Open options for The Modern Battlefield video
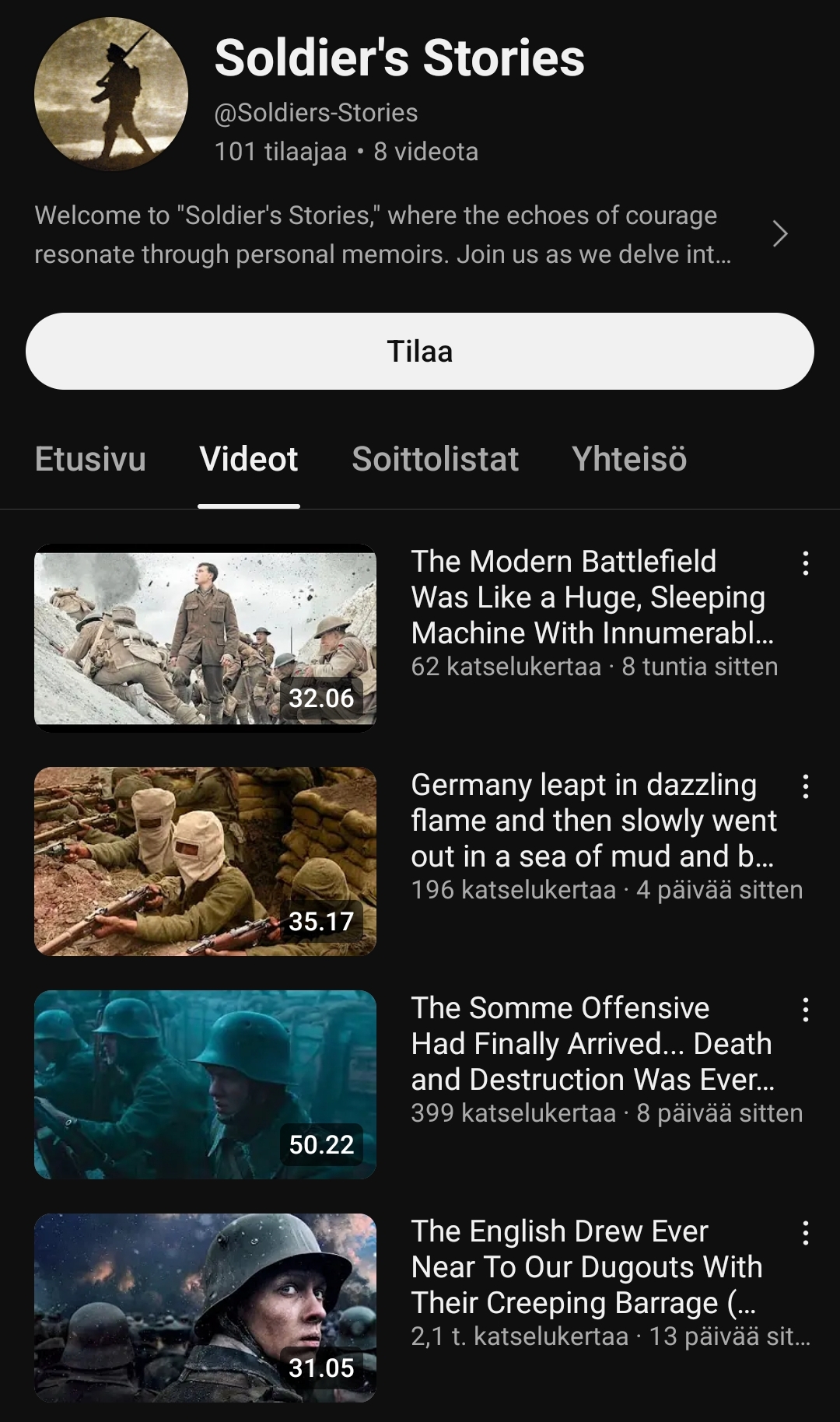Viewport: 840px width, 1422px height. pyautogui.click(x=806, y=563)
